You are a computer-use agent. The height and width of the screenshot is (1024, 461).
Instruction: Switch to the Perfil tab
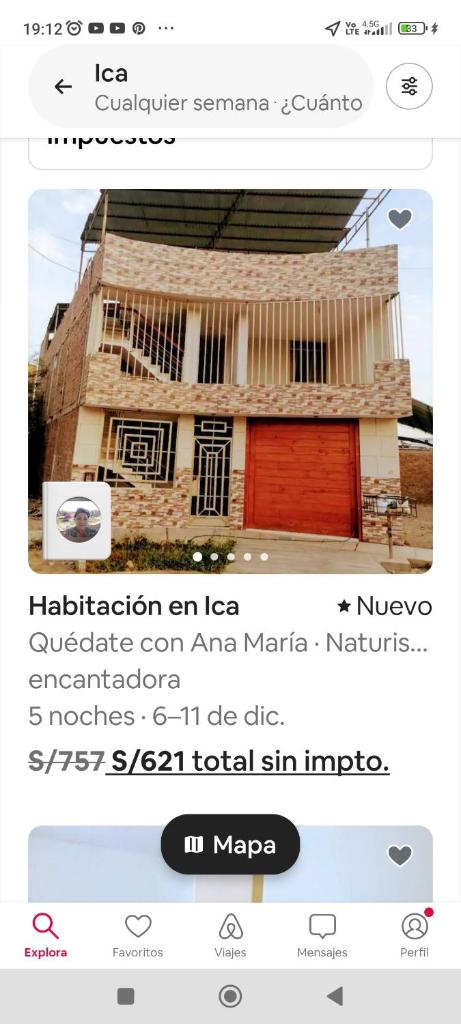[x=415, y=935]
